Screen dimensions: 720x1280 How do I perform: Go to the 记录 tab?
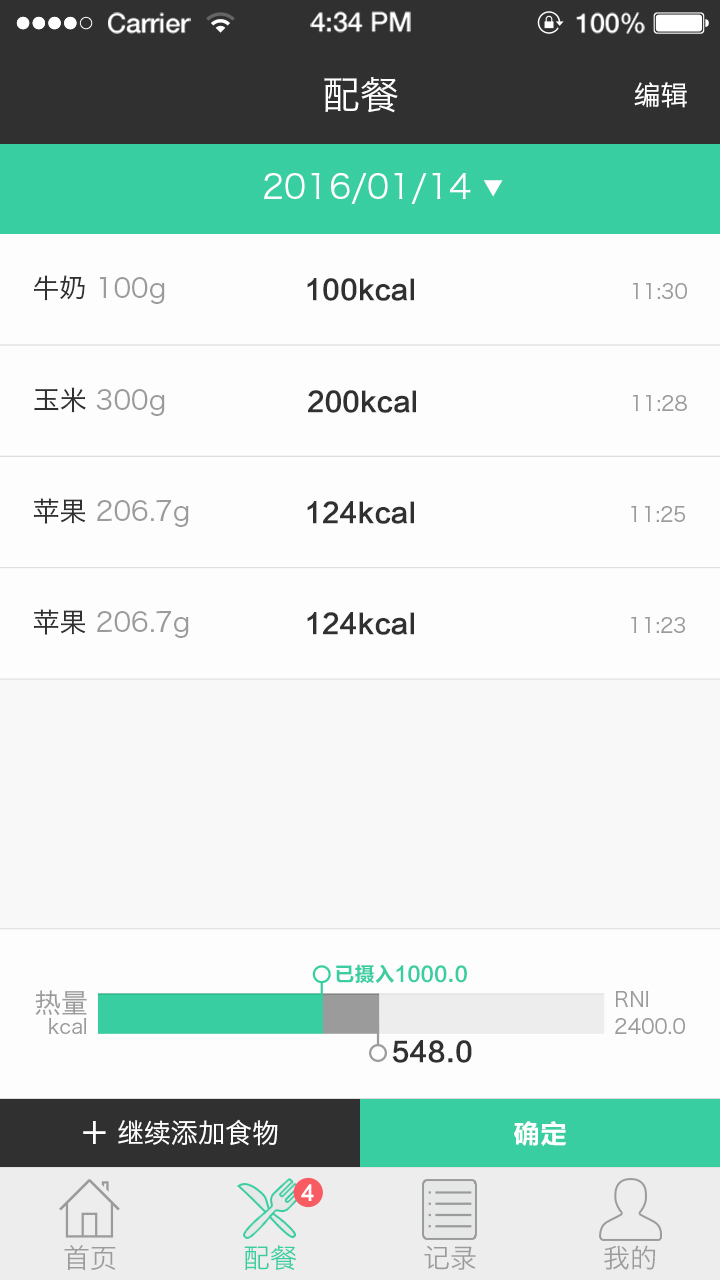tap(450, 1224)
